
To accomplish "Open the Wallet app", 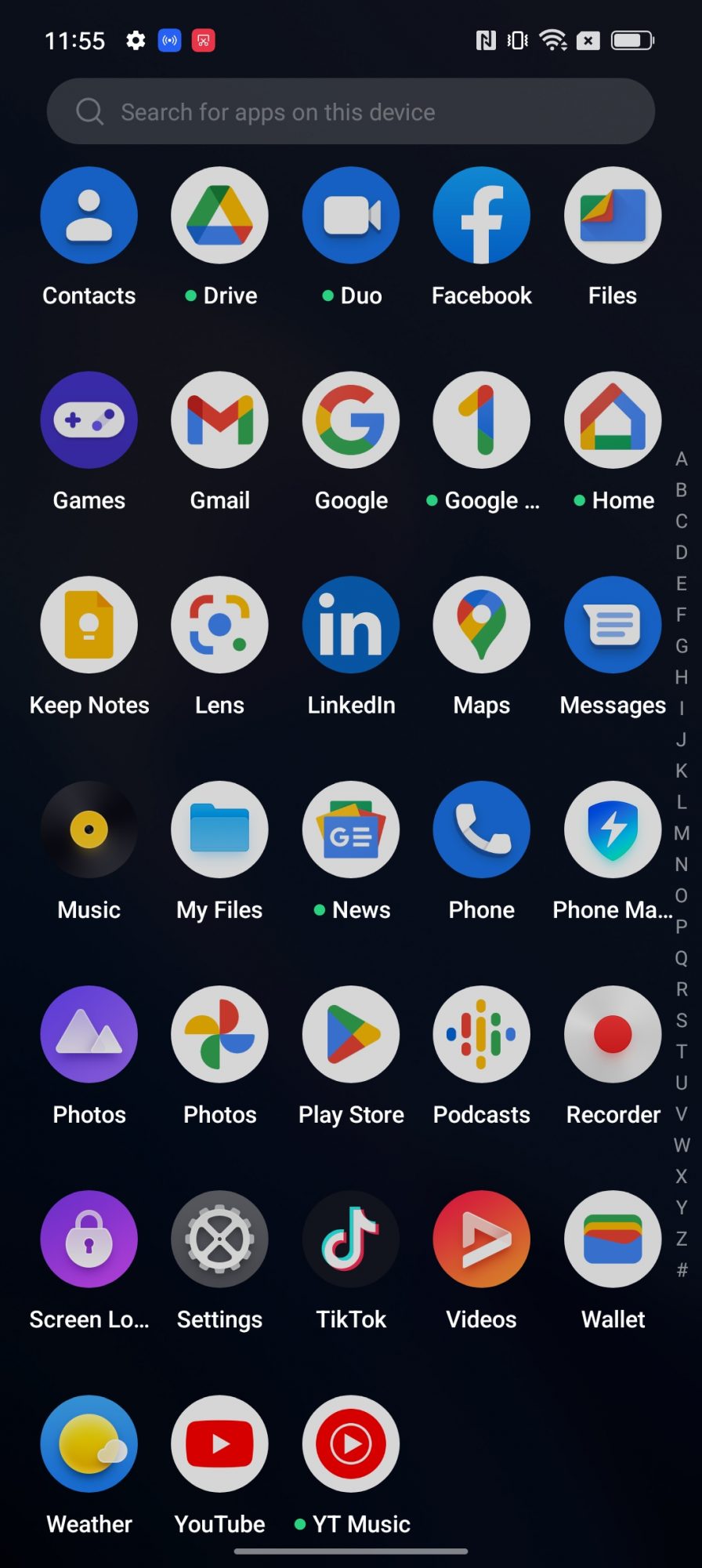I will coord(613,1239).
